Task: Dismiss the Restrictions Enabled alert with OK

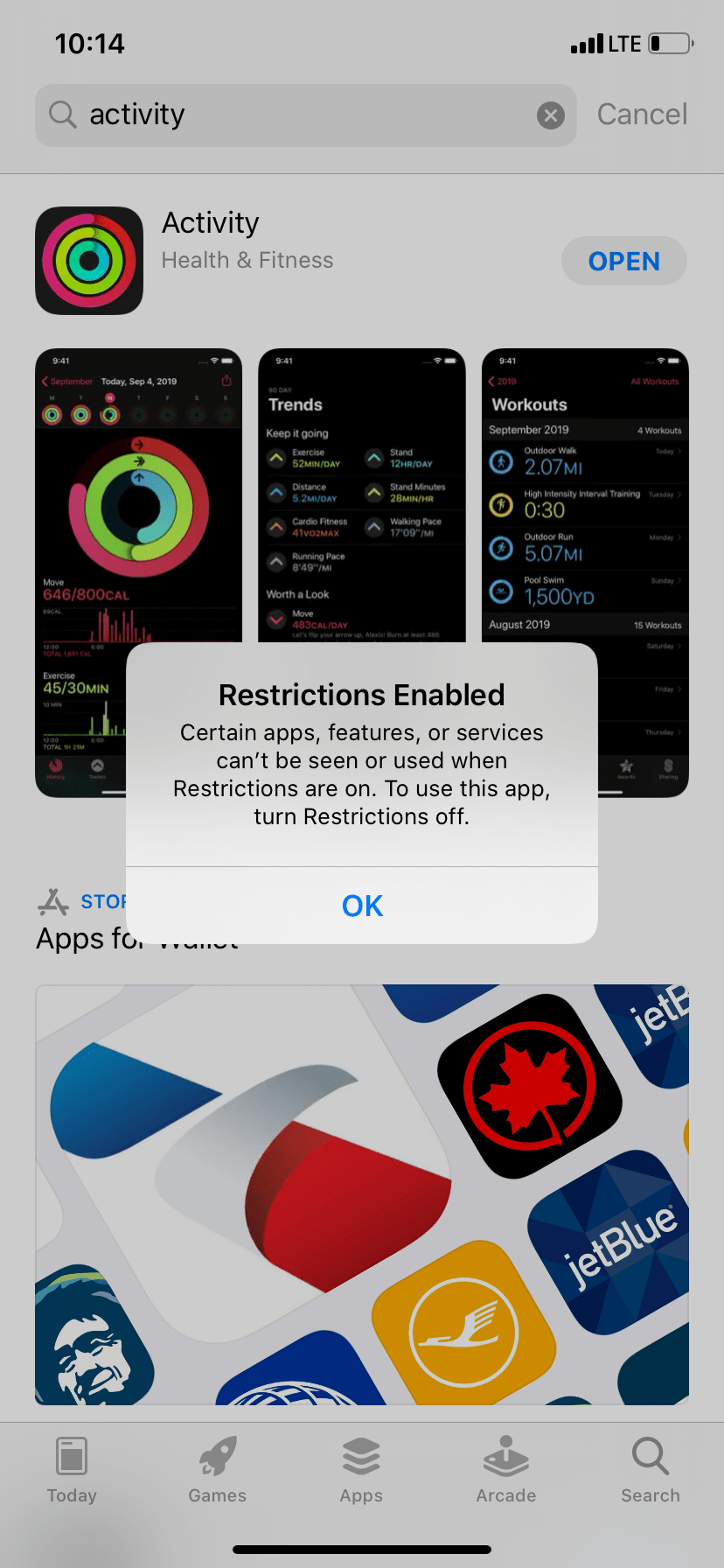Action: coord(361,906)
